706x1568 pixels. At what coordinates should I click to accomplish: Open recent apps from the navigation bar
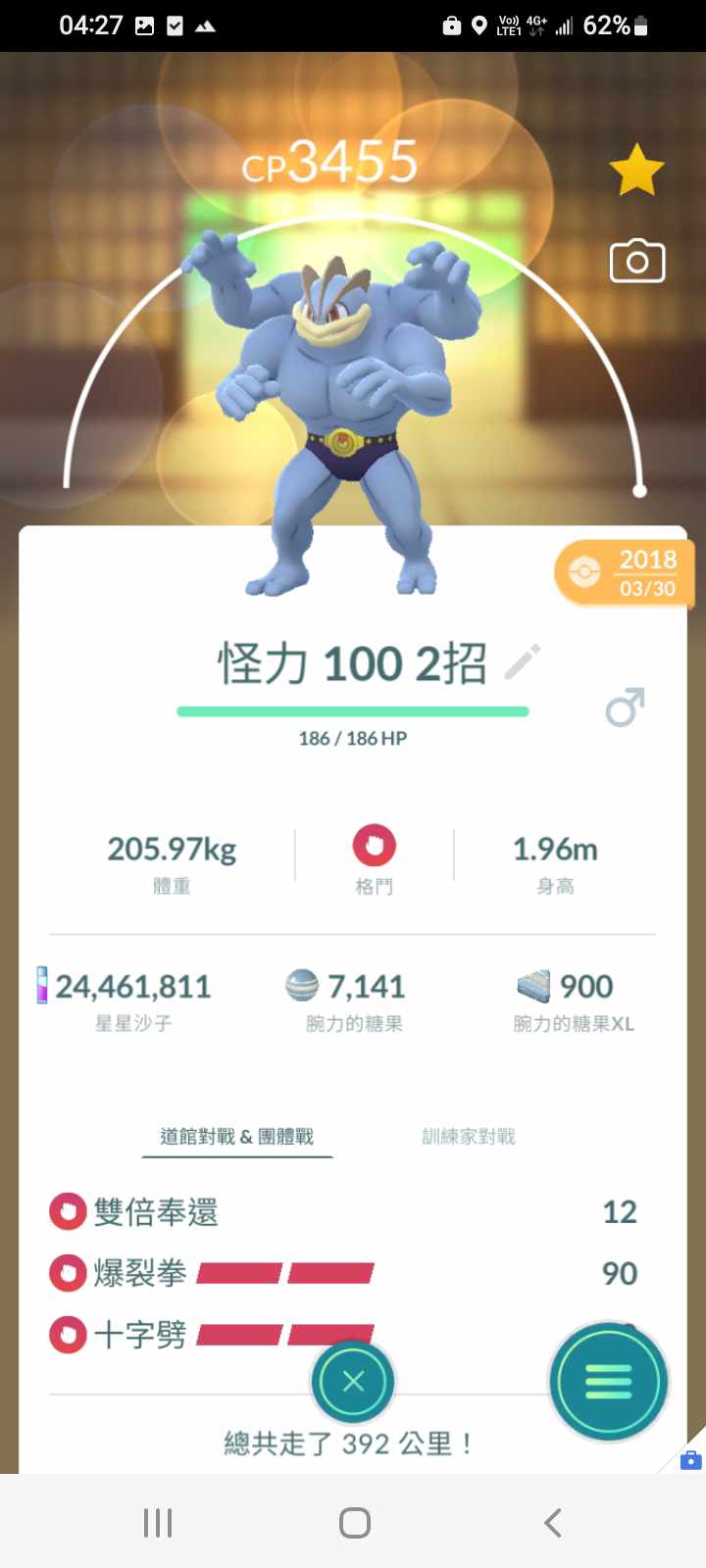158,1522
